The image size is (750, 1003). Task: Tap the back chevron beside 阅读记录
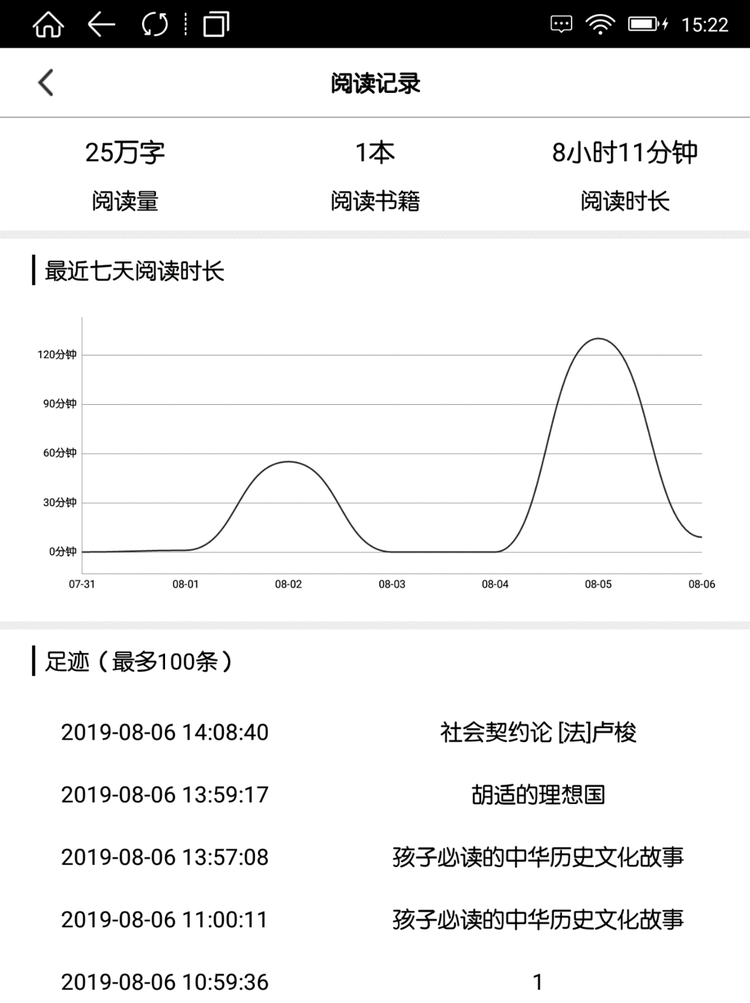point(44,82)
